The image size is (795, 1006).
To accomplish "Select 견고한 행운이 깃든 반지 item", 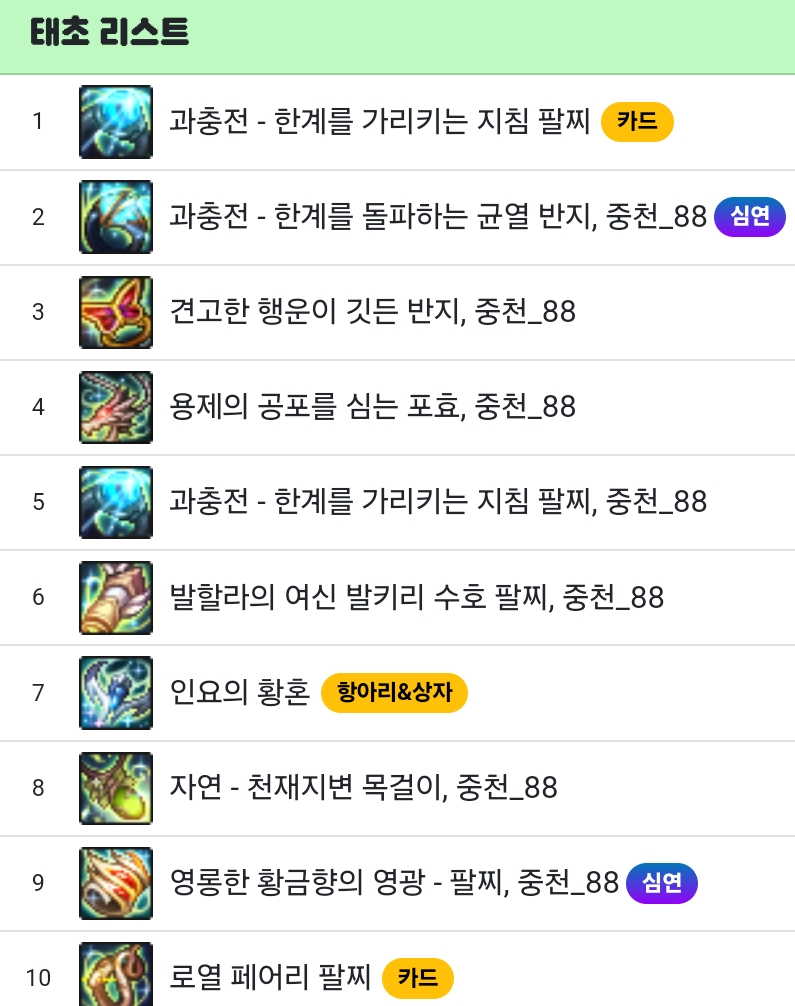I will [372, 312].
